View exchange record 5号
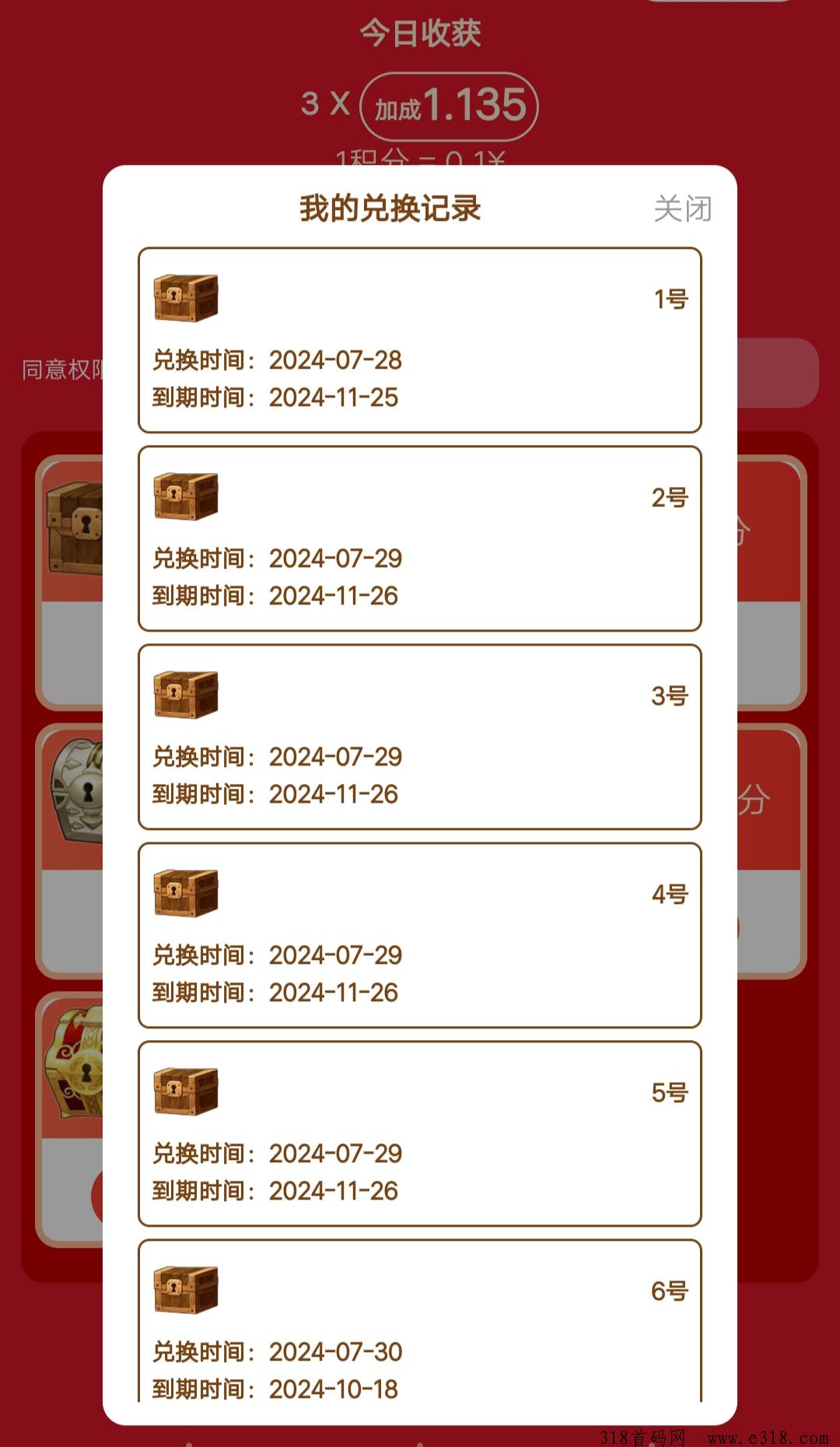 point(420,1133)
